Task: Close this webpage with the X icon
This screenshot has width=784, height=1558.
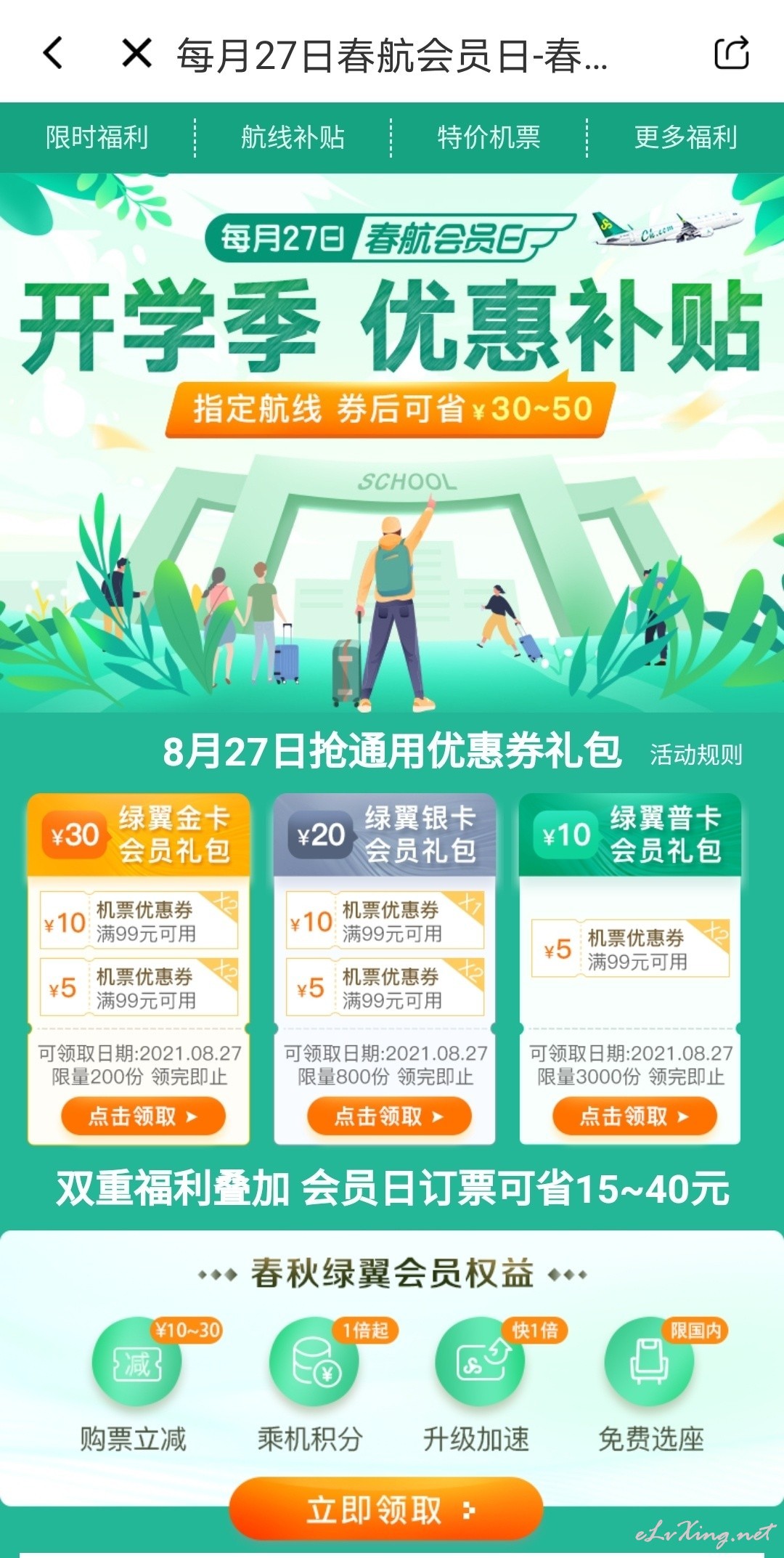Action: [137, 54]
